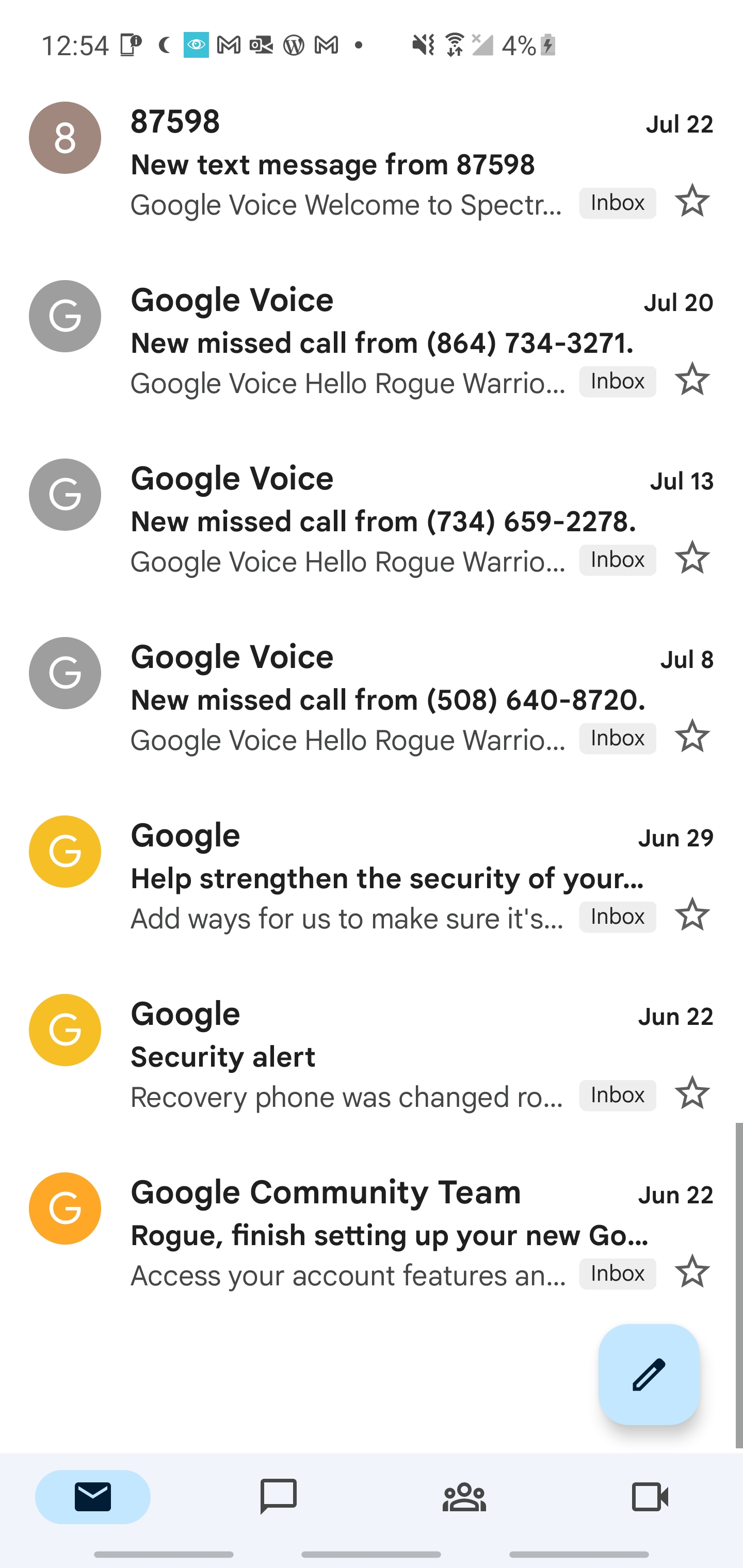Open the Google Community Team email

point(365,1235)
